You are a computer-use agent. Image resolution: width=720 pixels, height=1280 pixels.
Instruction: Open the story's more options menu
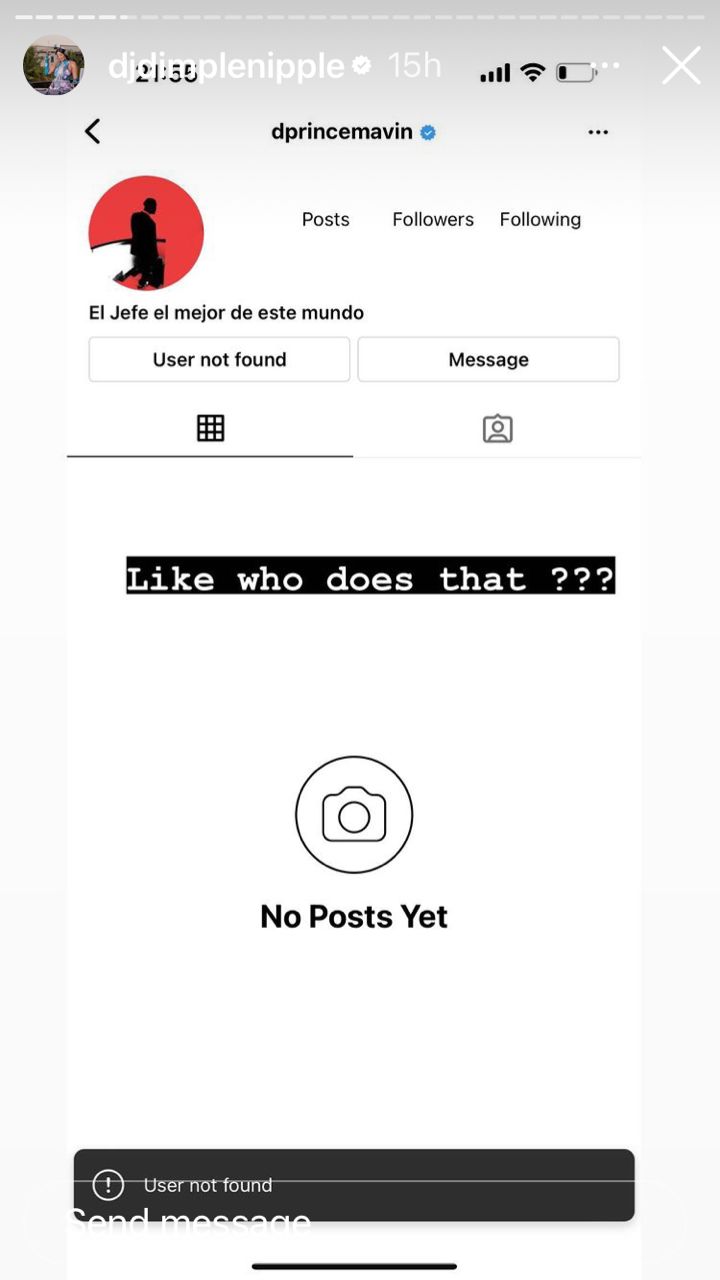tap(609, 66)
